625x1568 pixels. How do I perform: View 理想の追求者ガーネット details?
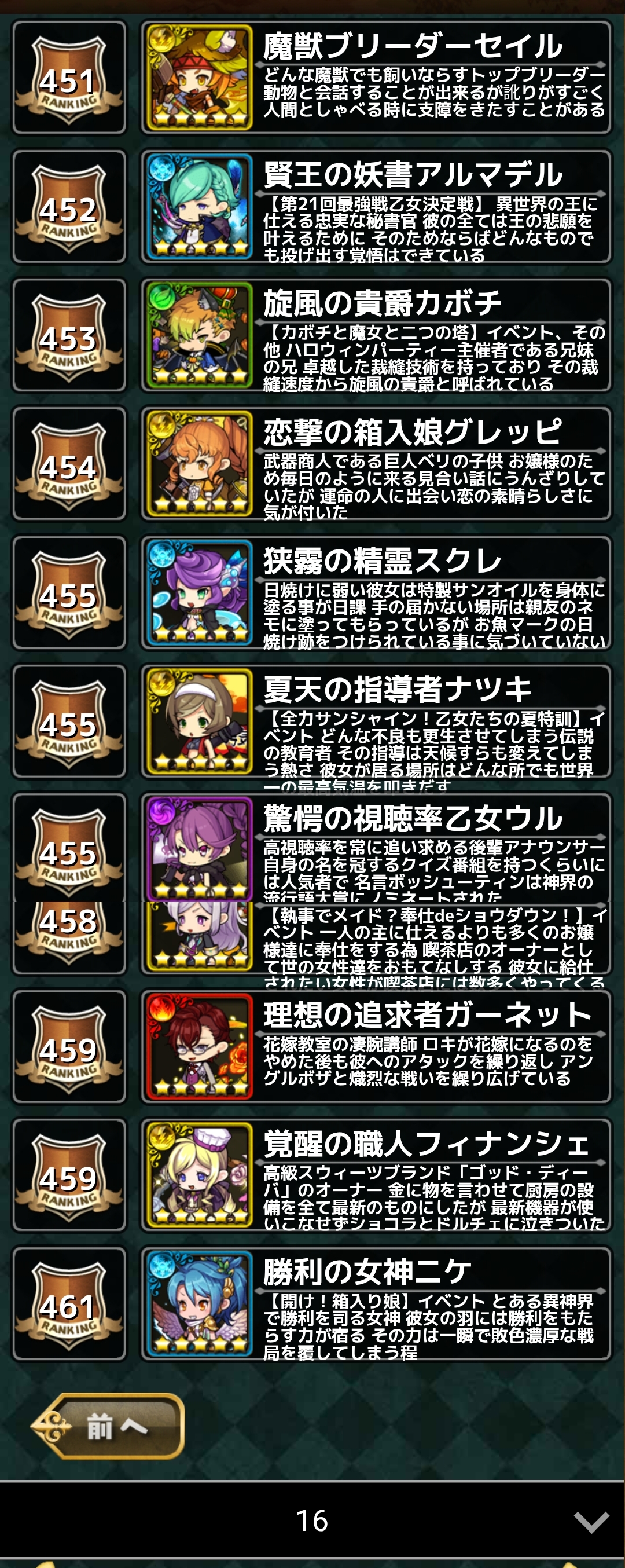point(376,1046)
